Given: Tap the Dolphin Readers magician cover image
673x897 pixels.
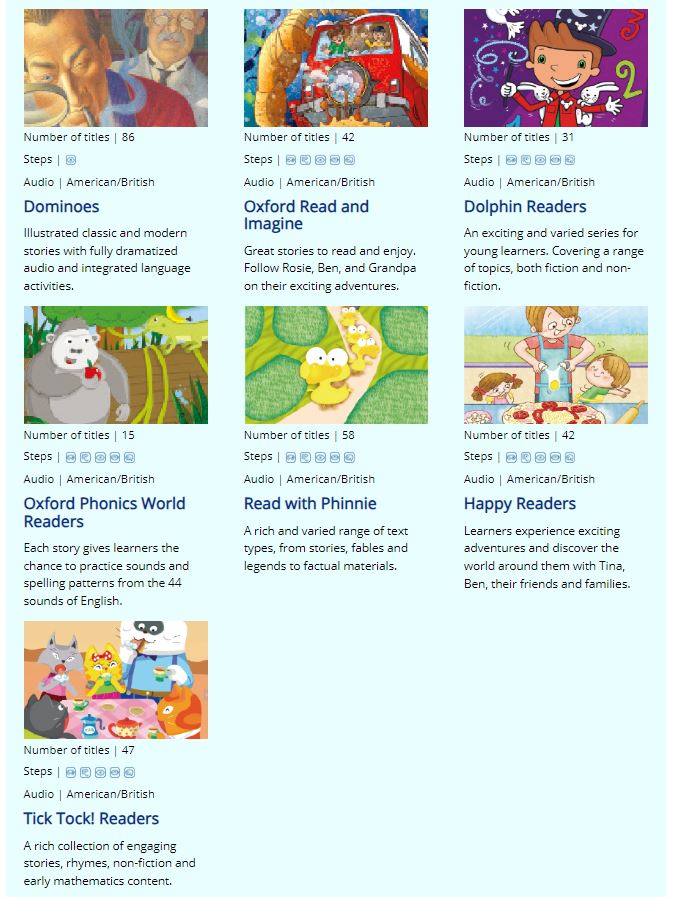Looking at the screenshot, I should click(x=556, y=68).
